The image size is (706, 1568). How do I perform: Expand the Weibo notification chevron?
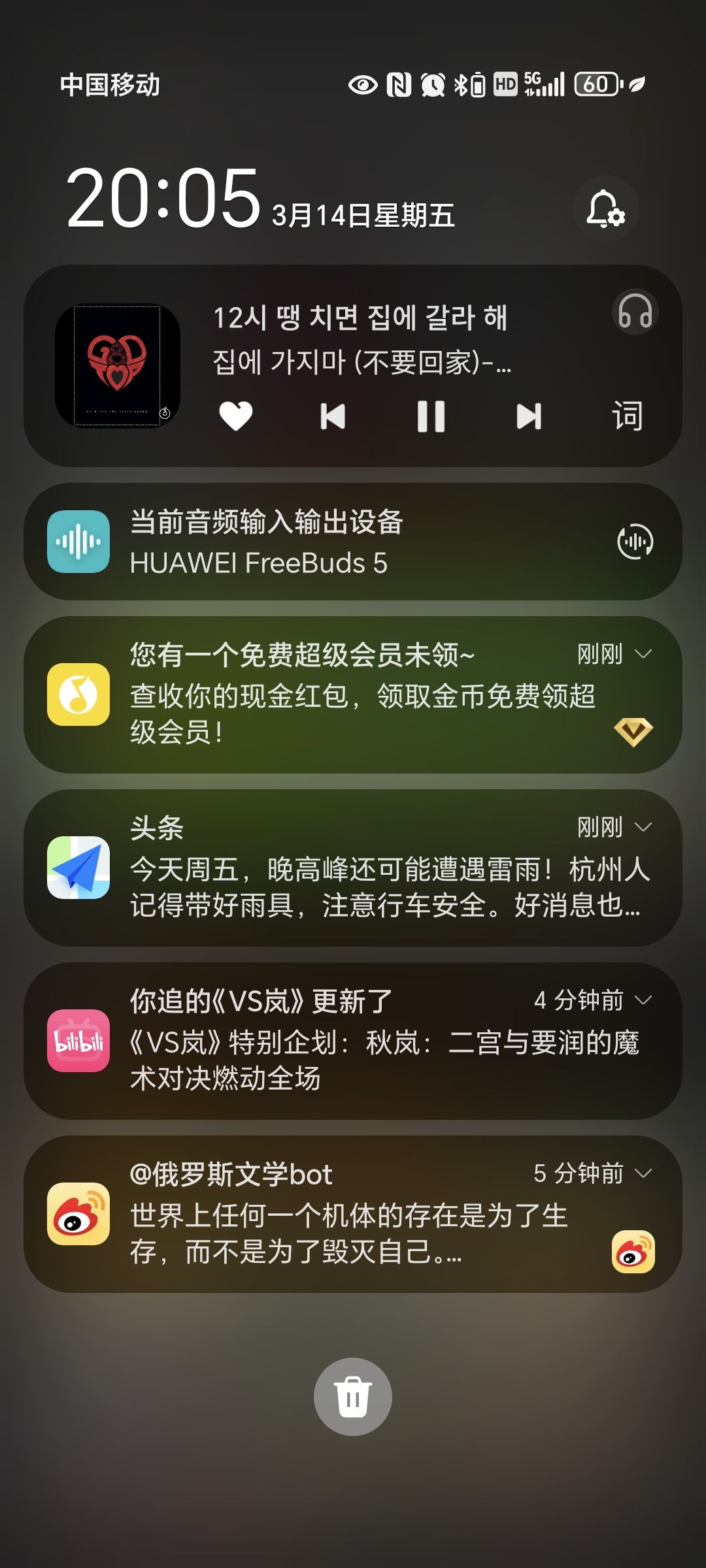click(x=643, y=1173)
